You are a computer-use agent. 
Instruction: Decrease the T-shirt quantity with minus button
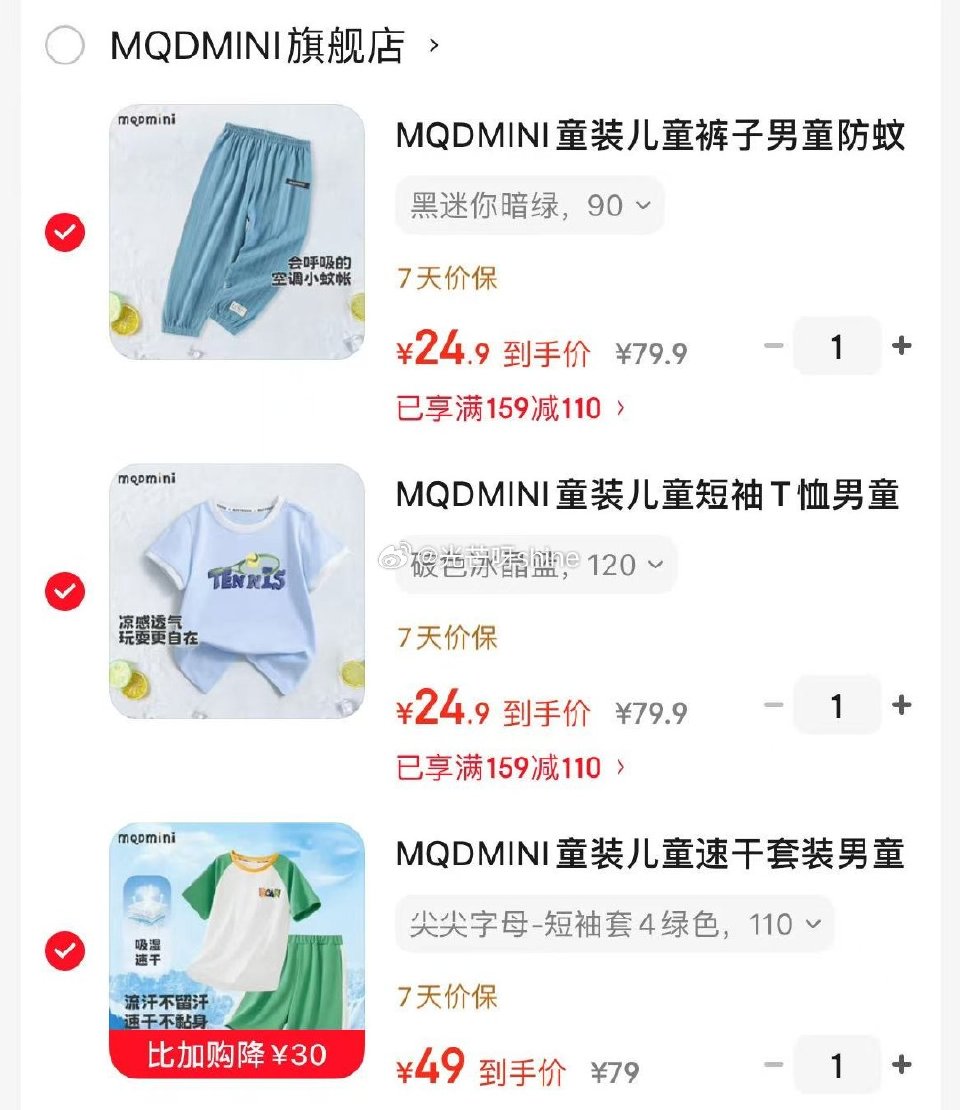click(772, 704)
